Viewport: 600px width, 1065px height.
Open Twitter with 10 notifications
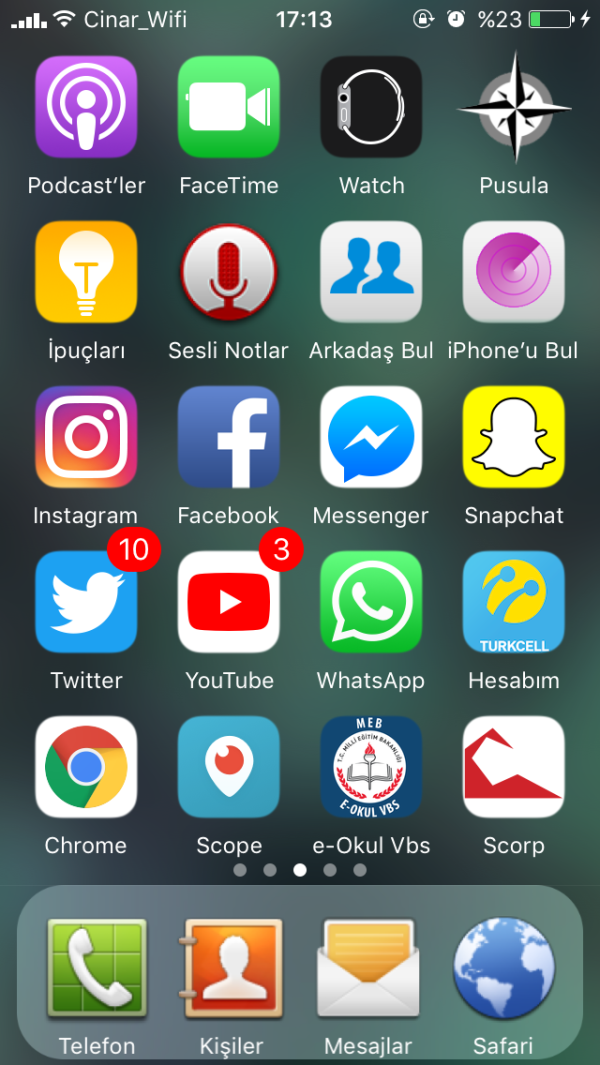click(86, 602)
